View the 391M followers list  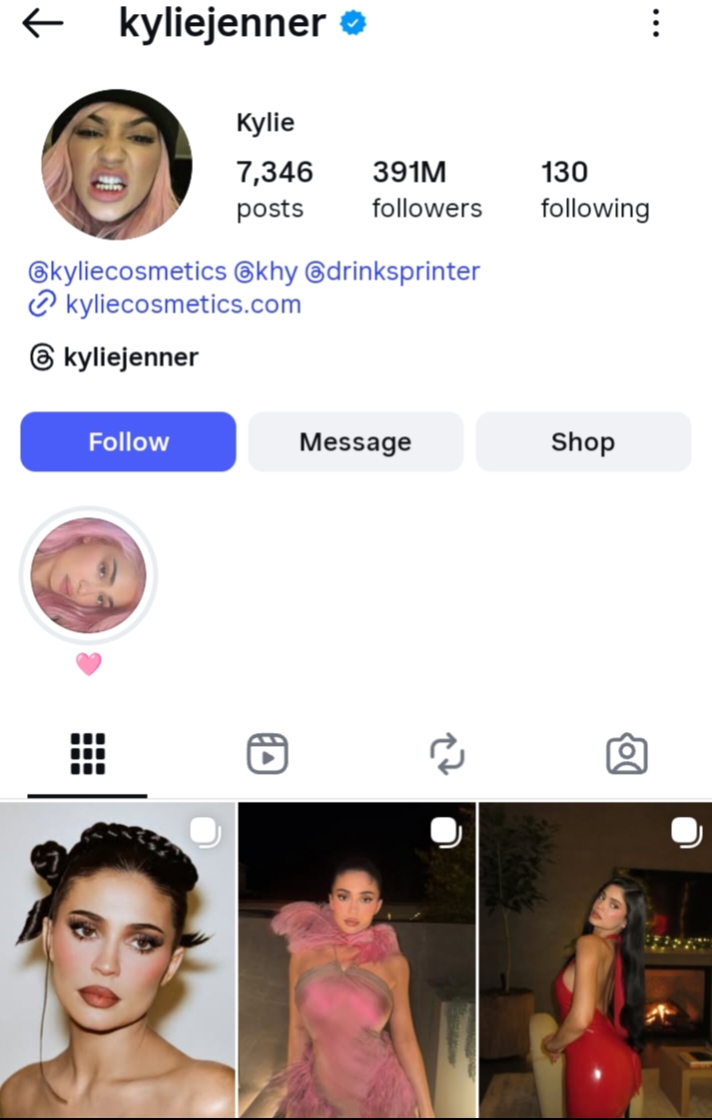pos(427,189)
